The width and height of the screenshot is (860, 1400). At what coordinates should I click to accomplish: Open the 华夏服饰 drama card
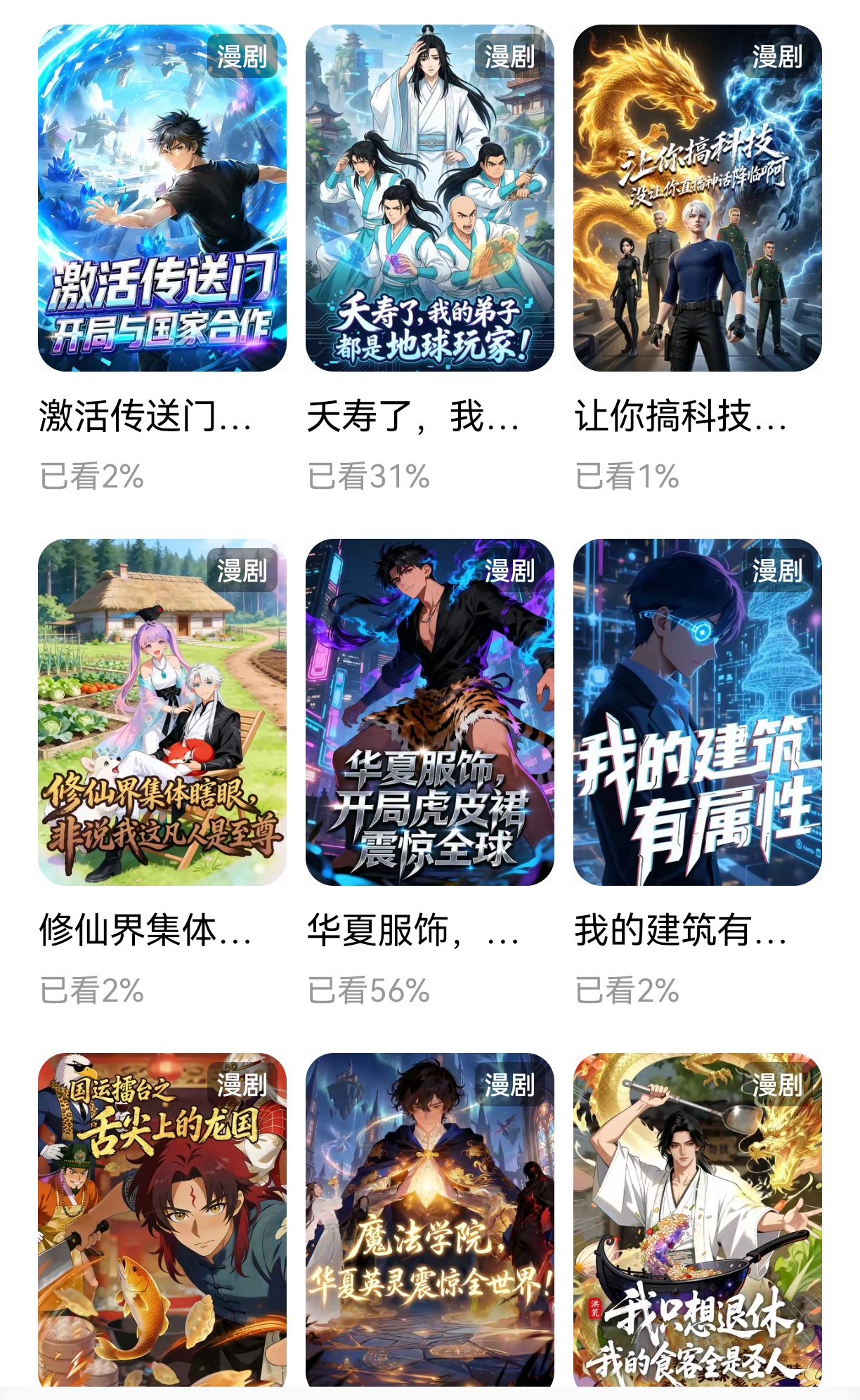click(430, 712)
